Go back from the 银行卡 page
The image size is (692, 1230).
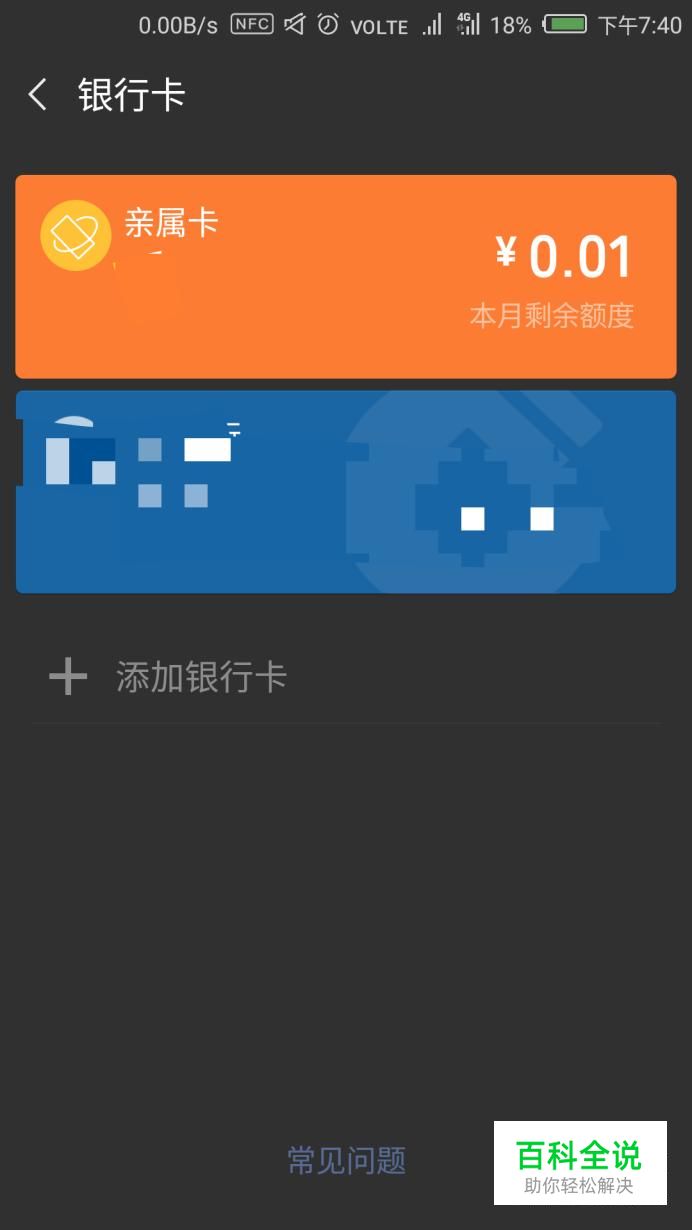click(38, 96)
